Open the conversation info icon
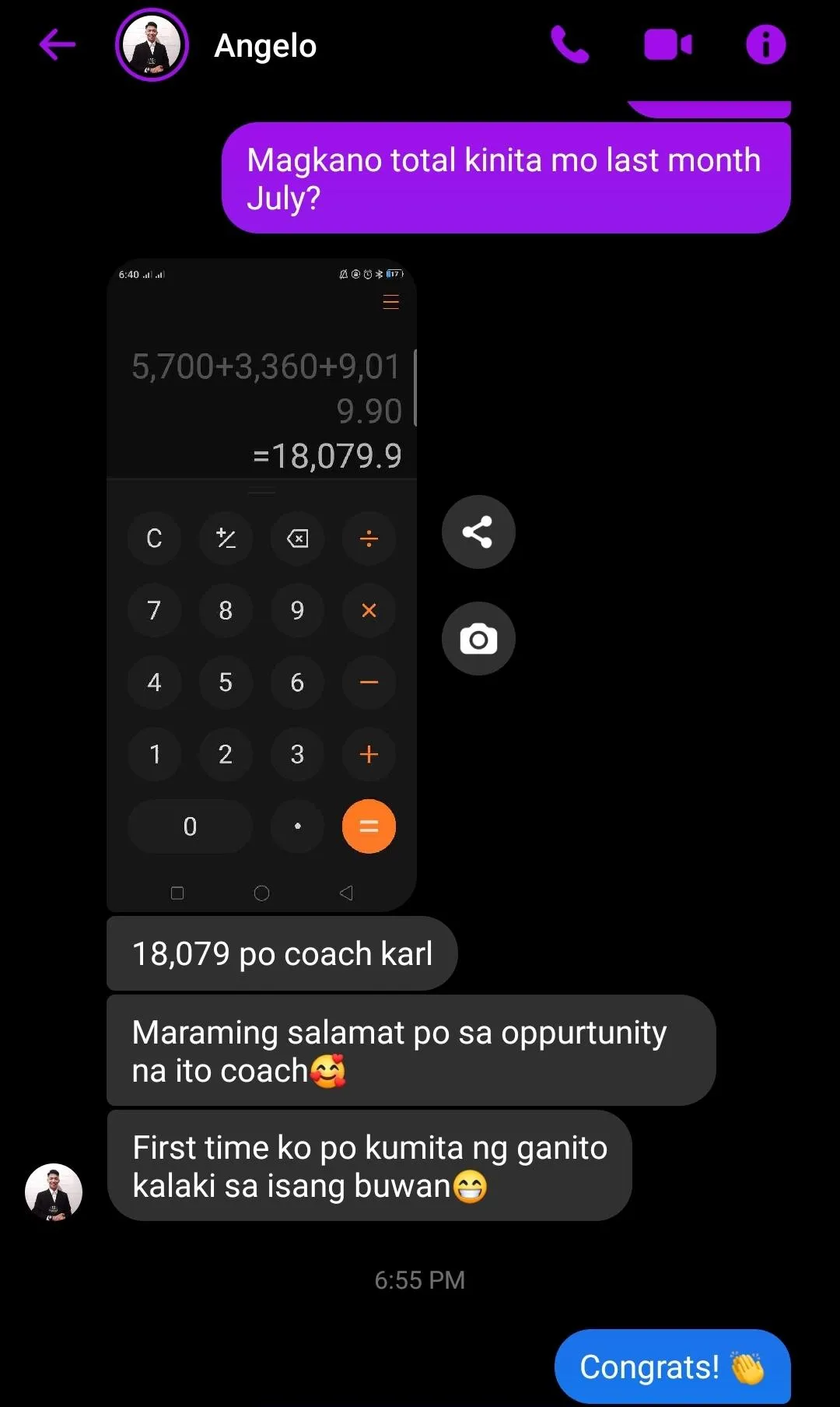Viewport: 840px width, 1407px height. click(766, 44)
